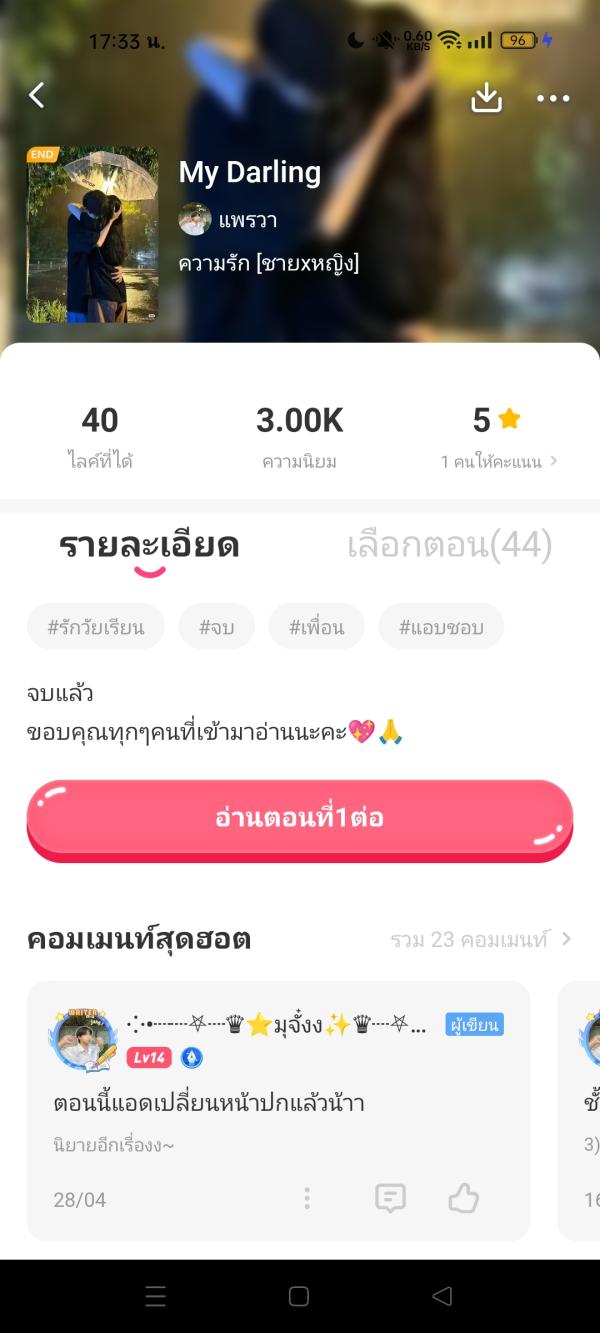Go back using the top-left arrow
This screenshot has height=1333, width=600.
37,96
